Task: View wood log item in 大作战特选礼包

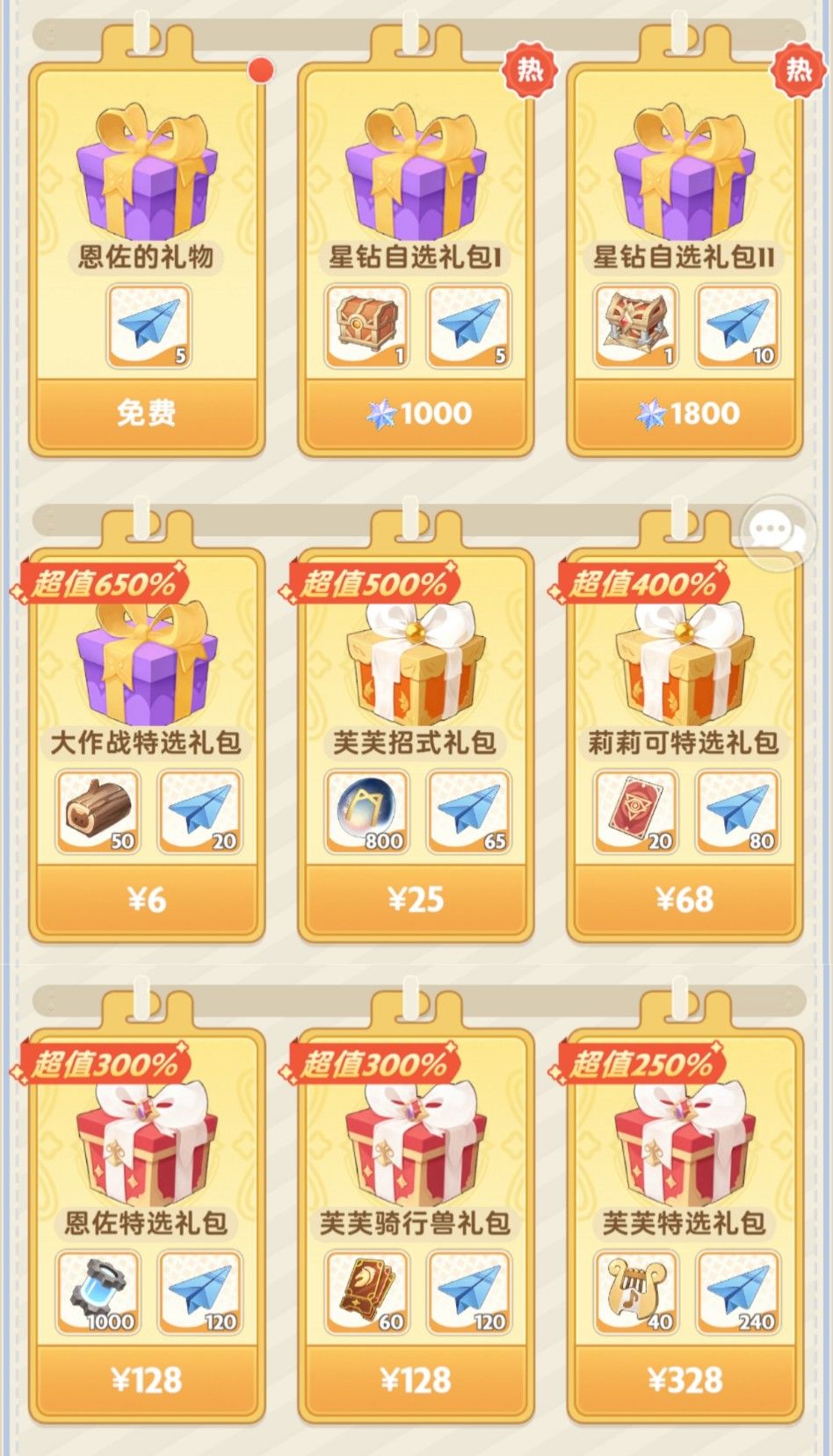Action: click(98, 811)
